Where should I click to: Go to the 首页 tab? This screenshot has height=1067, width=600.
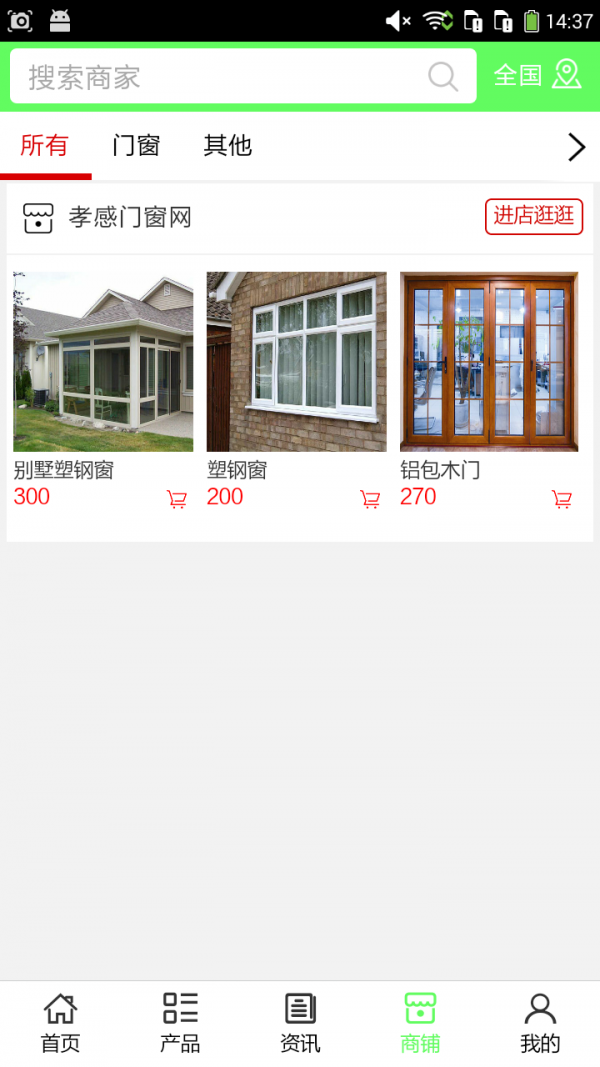60,1023
